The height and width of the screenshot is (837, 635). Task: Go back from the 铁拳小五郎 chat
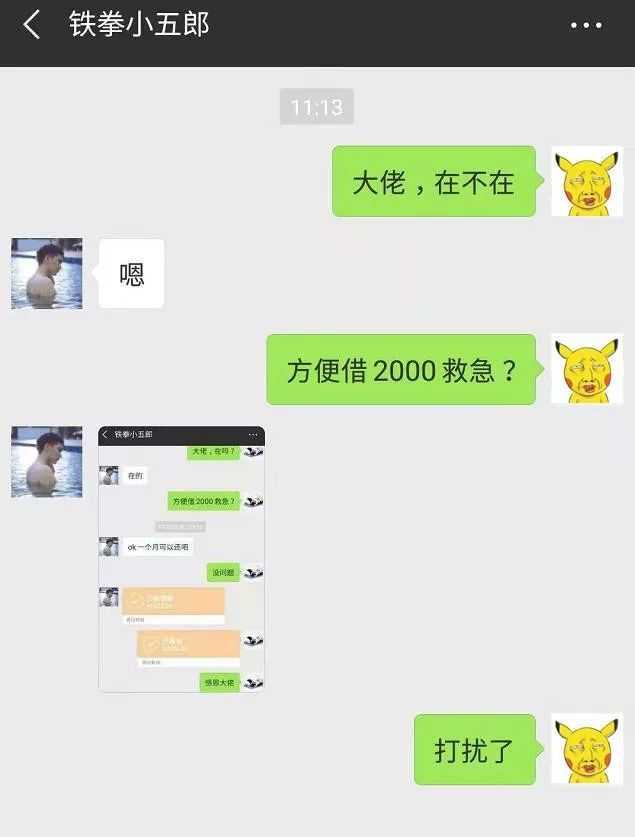pos(32,25)
